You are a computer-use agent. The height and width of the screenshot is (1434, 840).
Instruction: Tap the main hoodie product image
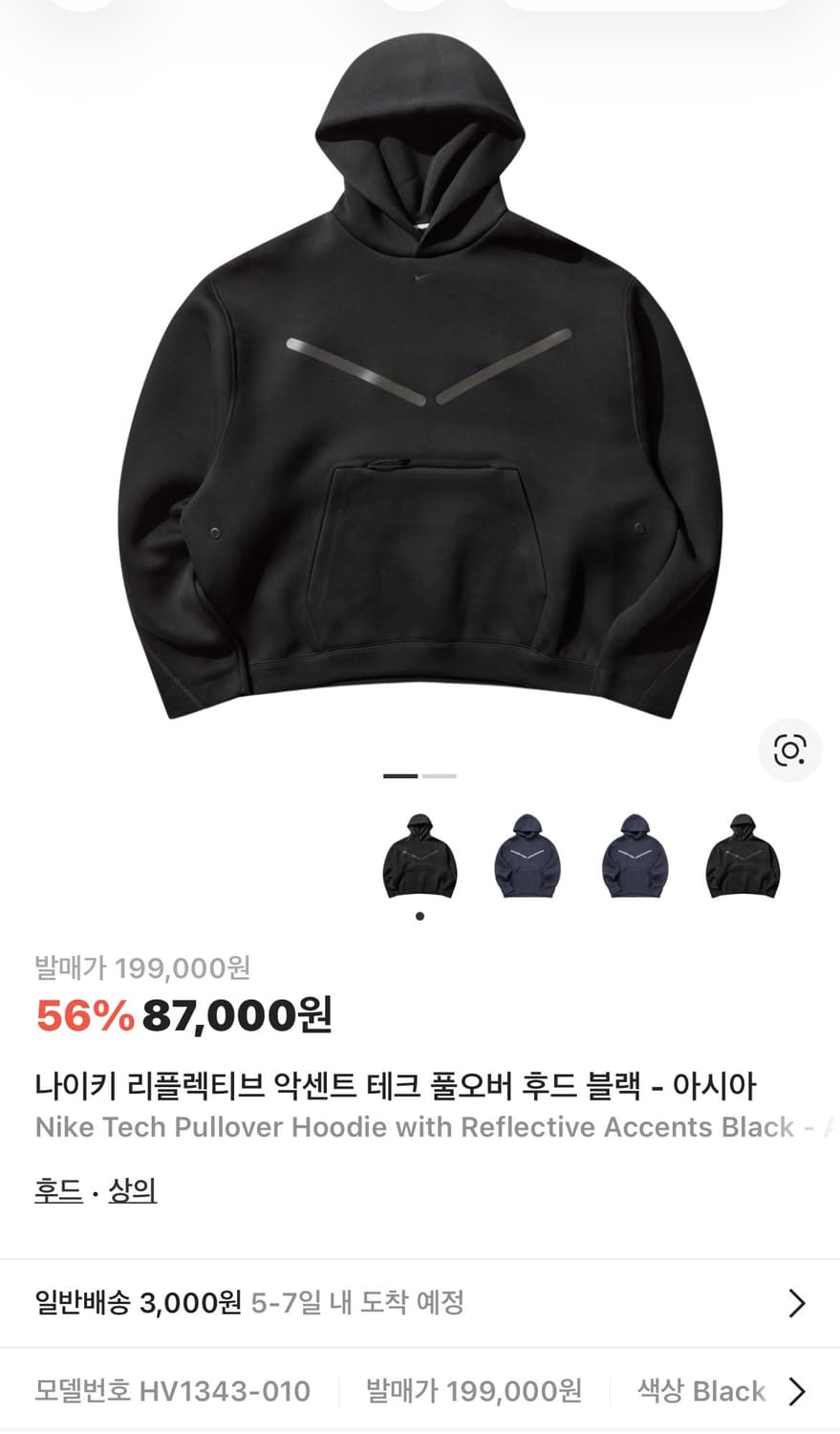coord(420,382)
